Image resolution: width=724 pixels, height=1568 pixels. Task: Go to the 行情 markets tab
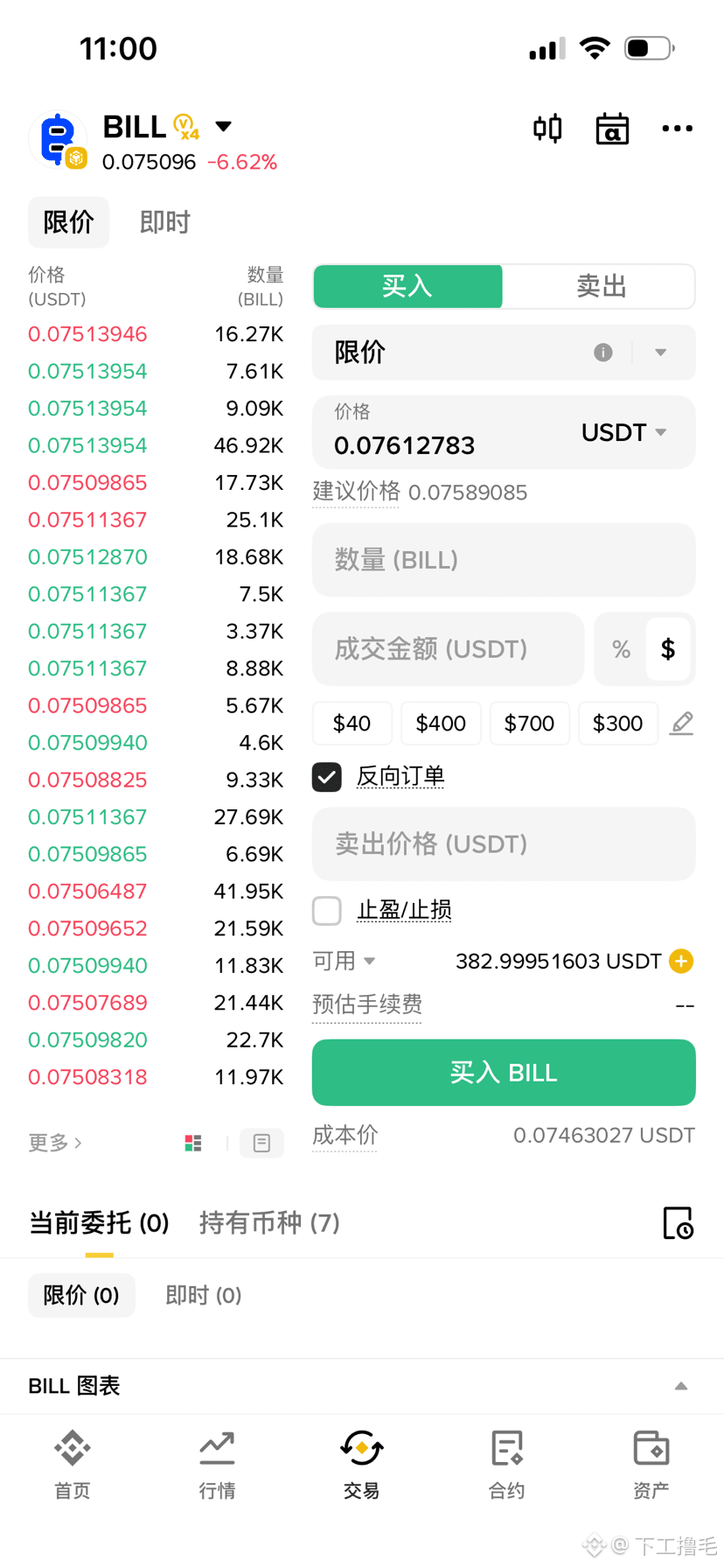click(x=217, y=1465)
